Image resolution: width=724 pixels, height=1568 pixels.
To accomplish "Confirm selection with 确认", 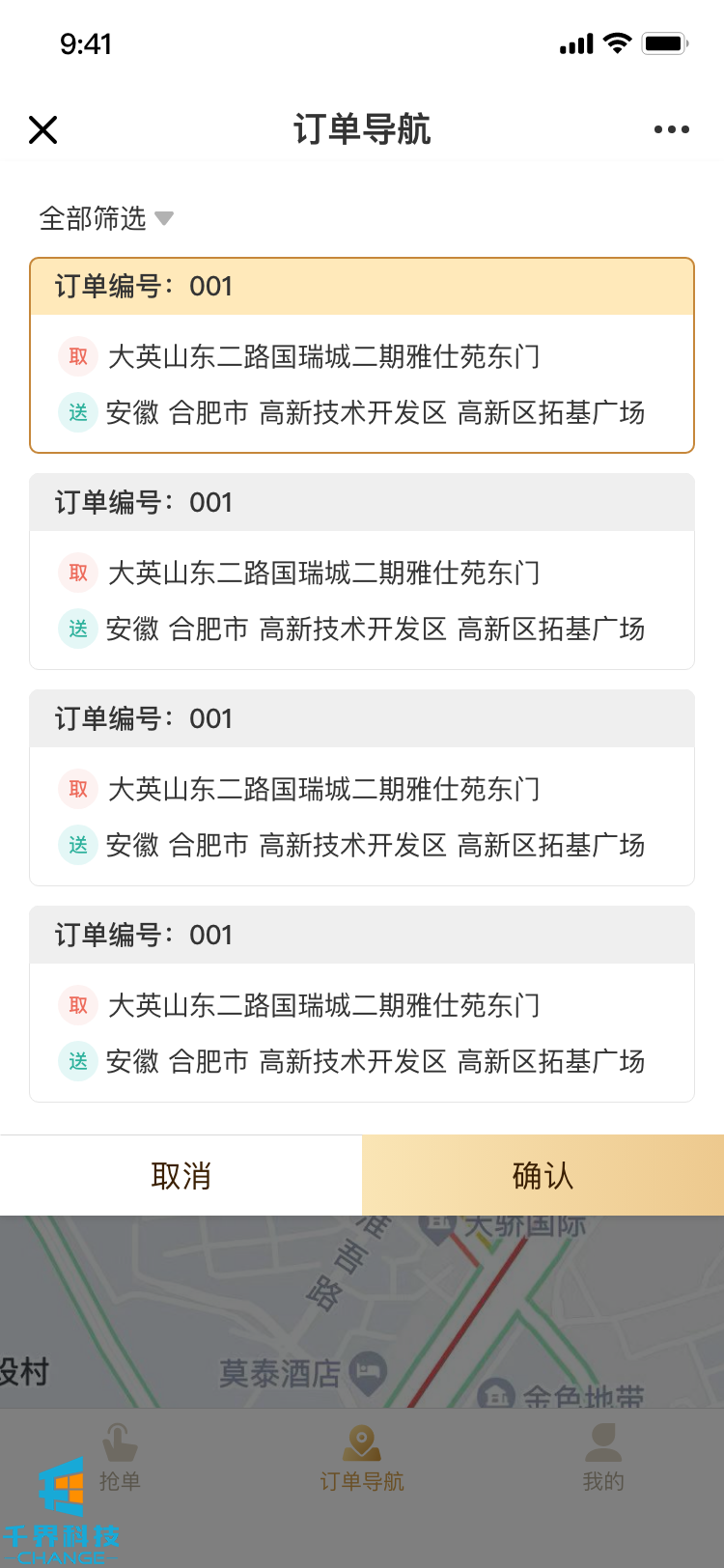I will pos(543,1175).
